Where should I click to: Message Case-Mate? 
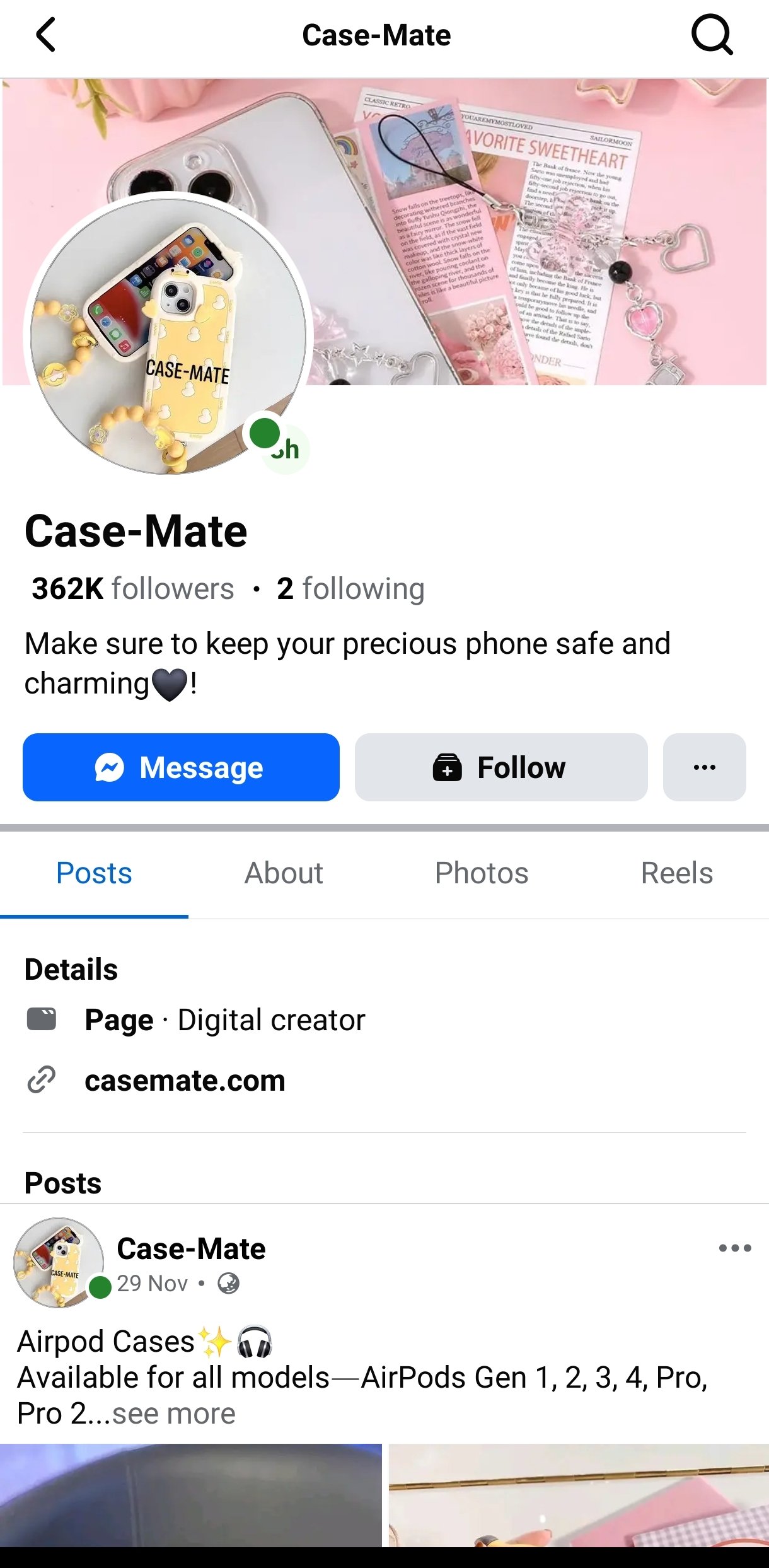(181, 767)
